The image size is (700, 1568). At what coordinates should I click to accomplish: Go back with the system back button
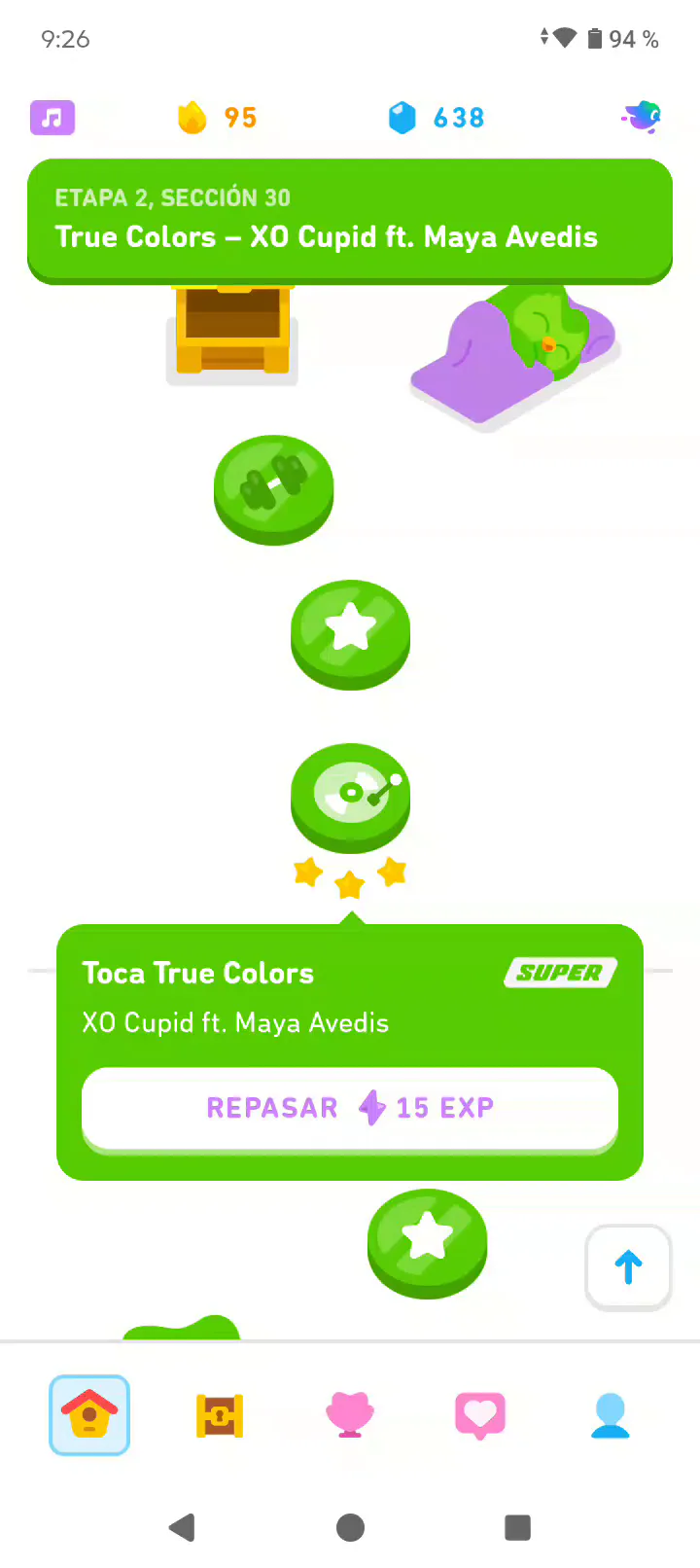[182, 1527]
